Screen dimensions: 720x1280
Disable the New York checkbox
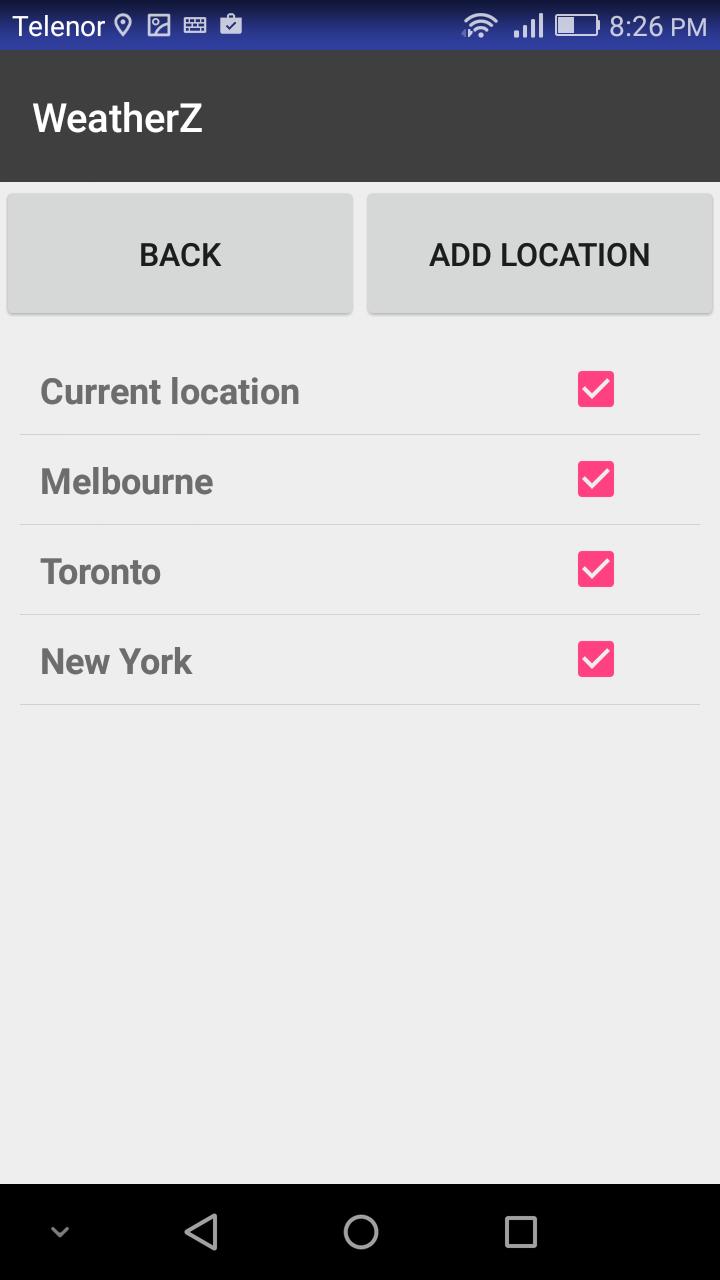click(596, 659)
